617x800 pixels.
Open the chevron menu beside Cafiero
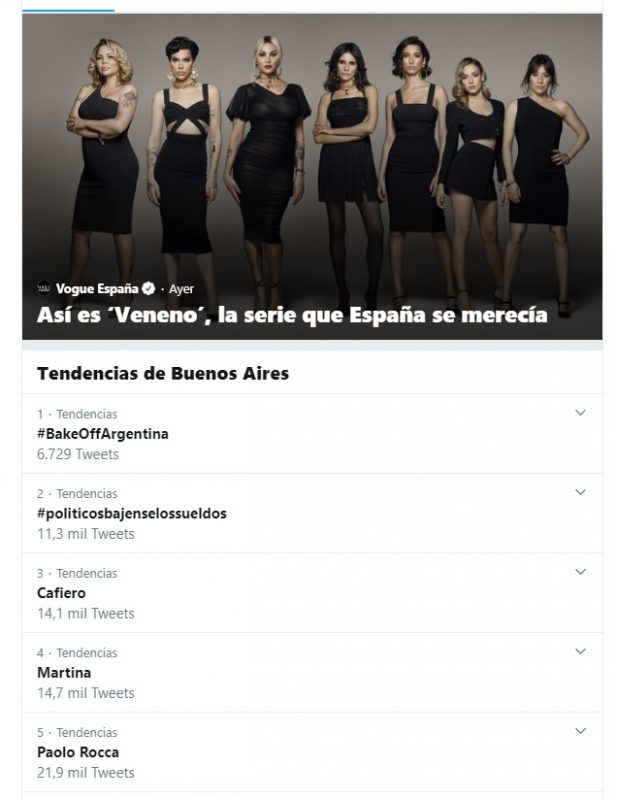(x=581, y=572)
